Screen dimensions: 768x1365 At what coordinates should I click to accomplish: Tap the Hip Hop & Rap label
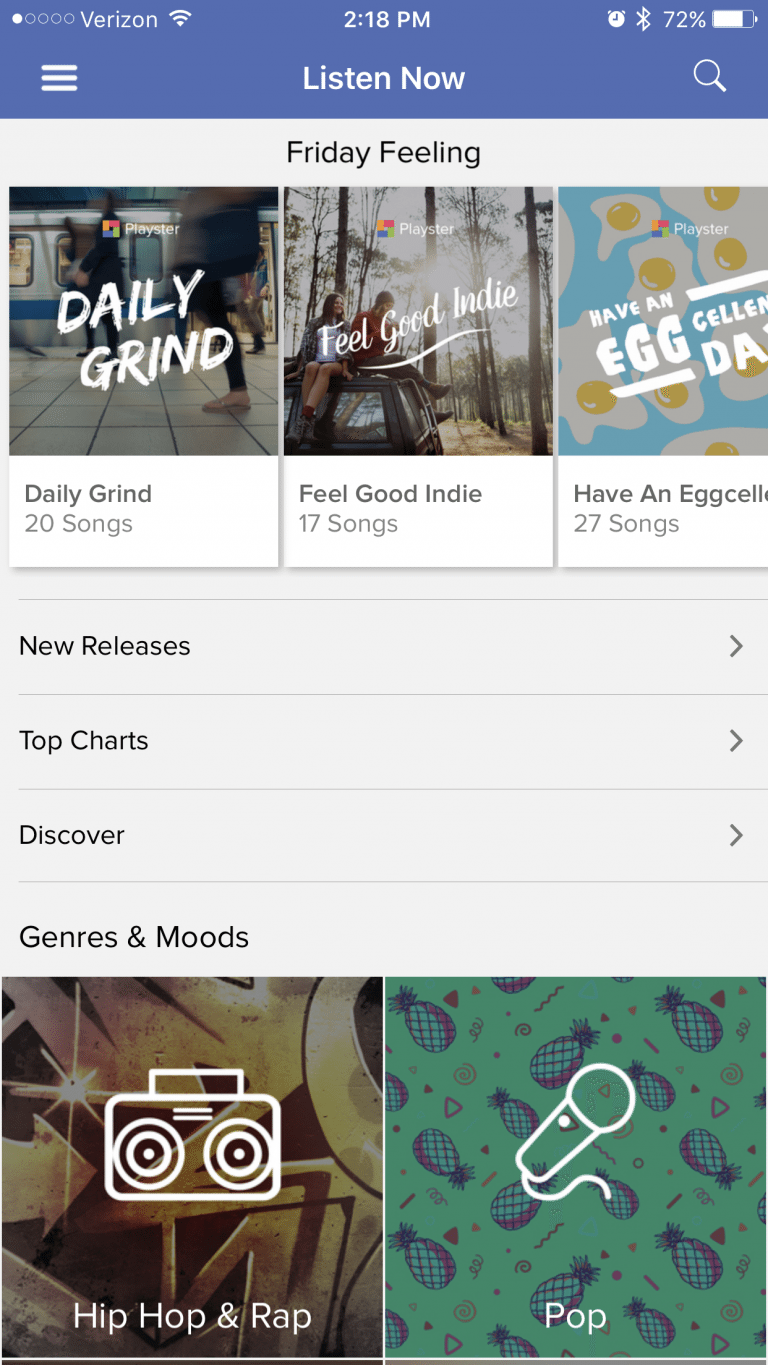tap(192, 1316)
